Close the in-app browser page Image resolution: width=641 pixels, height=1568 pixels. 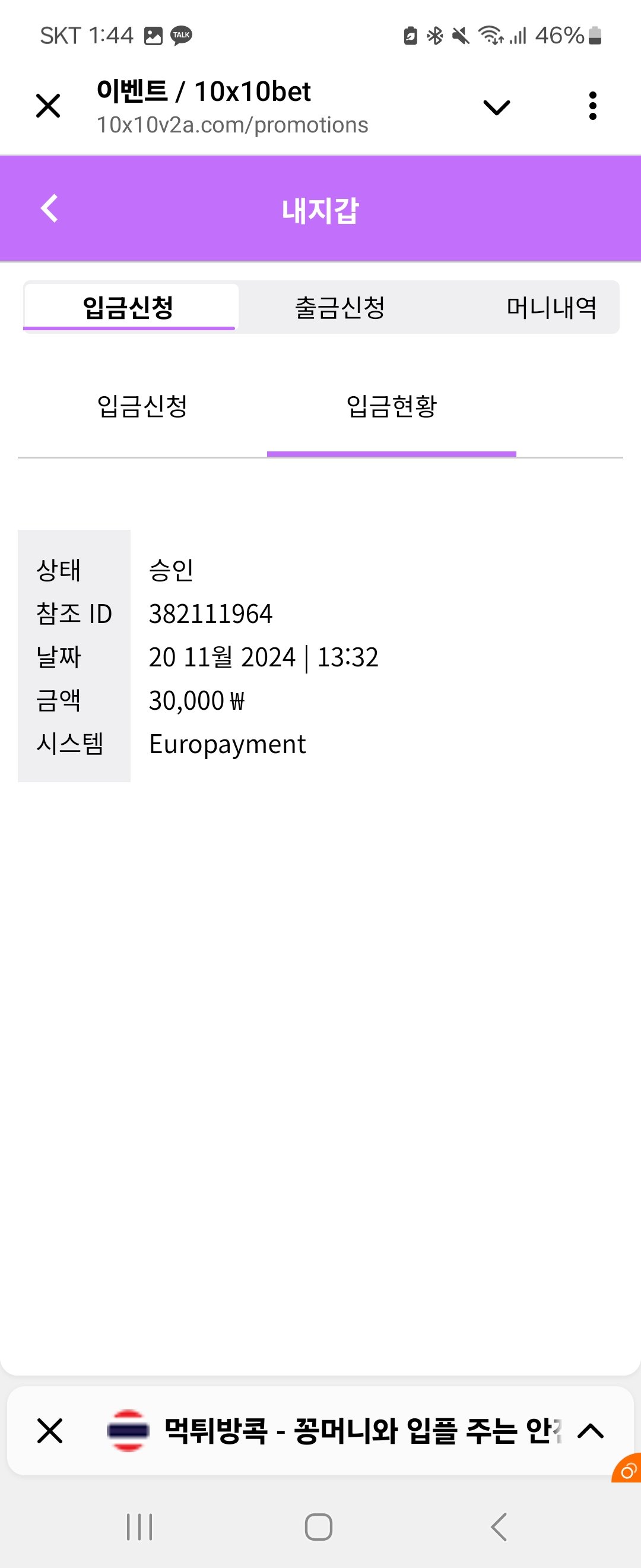48,106
